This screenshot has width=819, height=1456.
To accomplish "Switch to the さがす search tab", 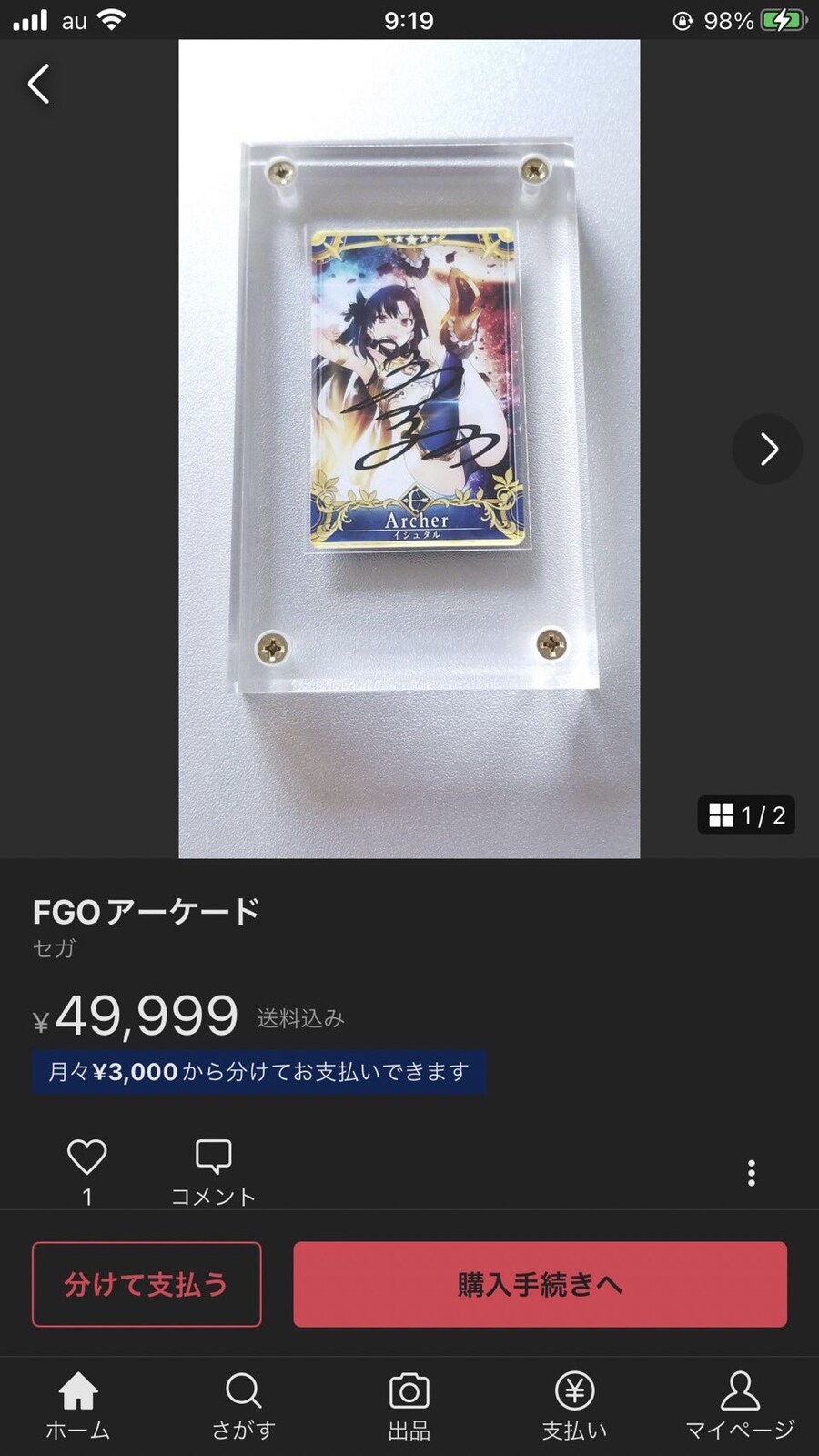I will coord(243,1405).
